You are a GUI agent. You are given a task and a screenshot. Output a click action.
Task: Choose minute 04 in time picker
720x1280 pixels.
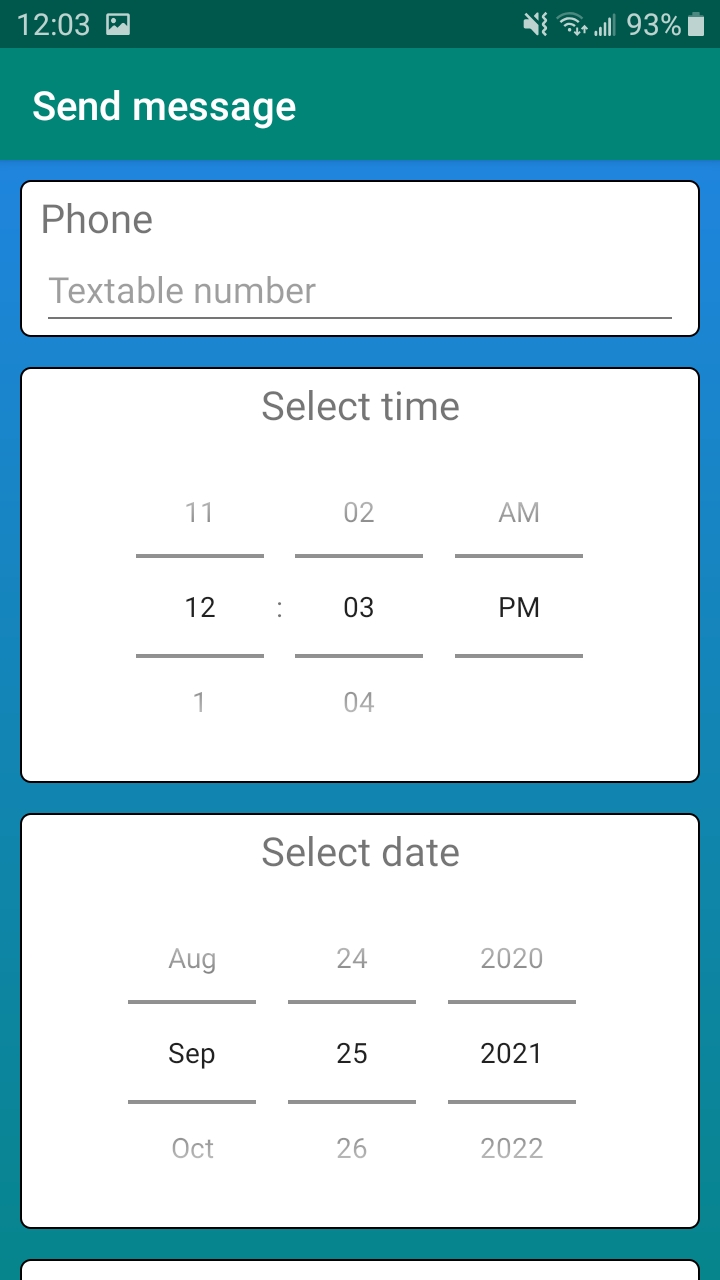(x=359, y=702)
